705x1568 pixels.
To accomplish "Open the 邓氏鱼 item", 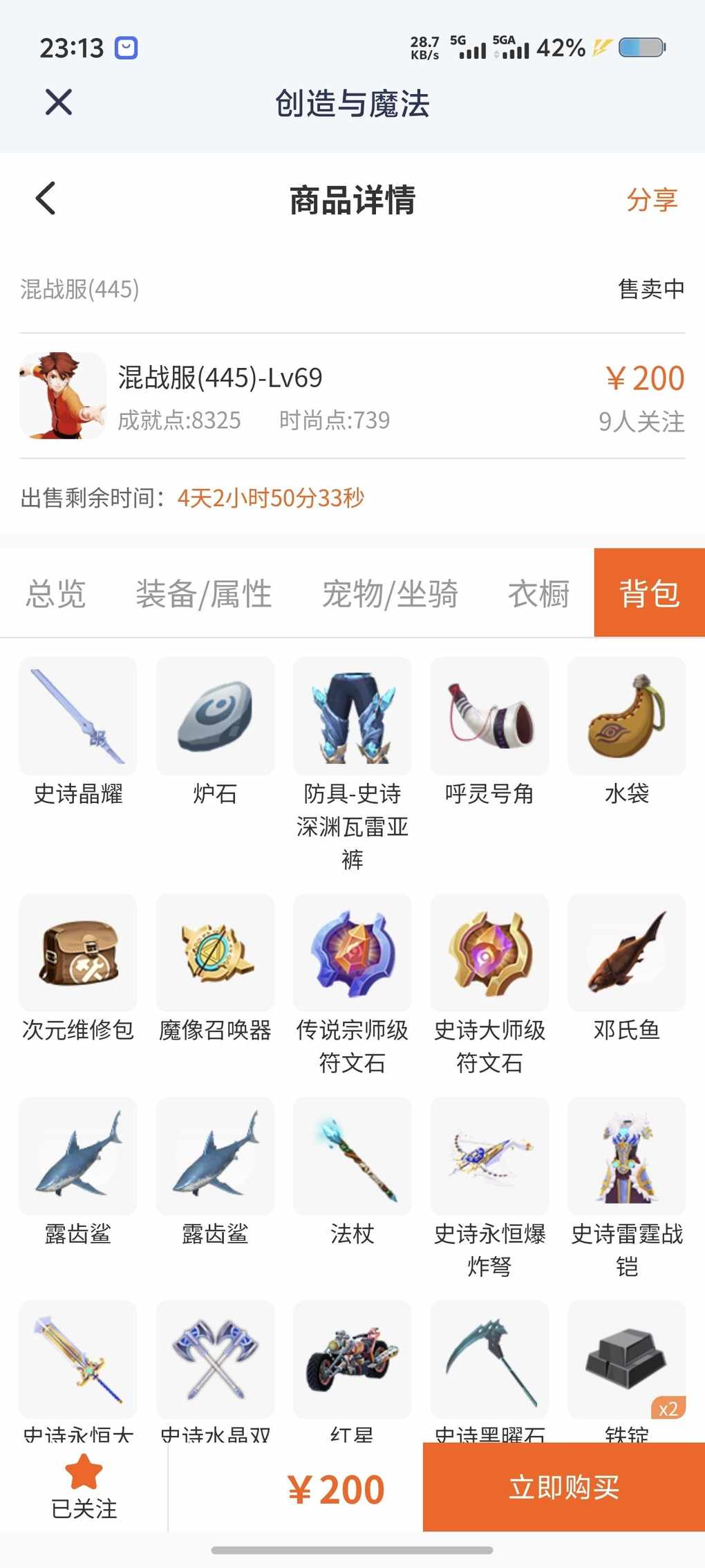I will (x=626, y=953).
